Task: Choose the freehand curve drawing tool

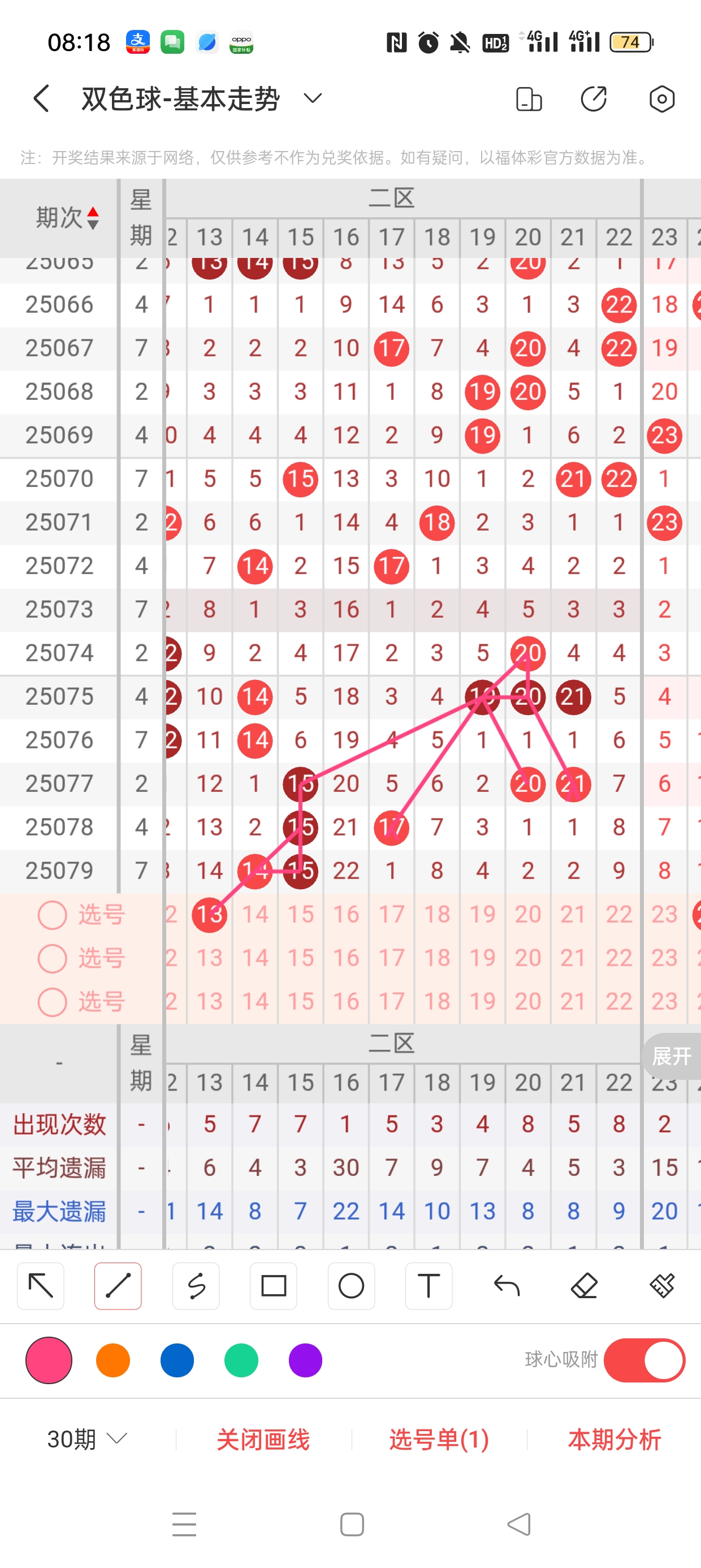Action: point(196,1286)
